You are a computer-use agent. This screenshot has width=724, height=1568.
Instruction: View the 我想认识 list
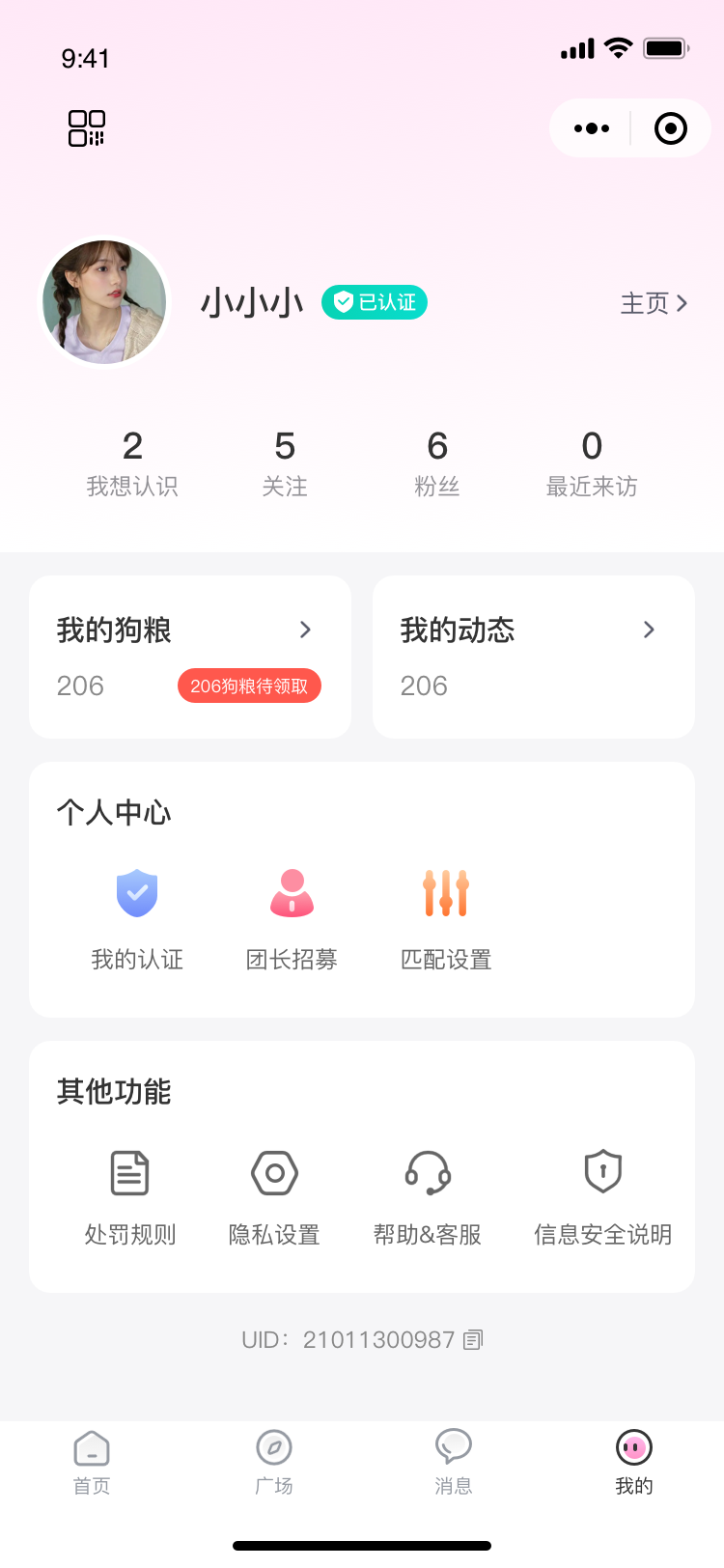pos(132,462)
